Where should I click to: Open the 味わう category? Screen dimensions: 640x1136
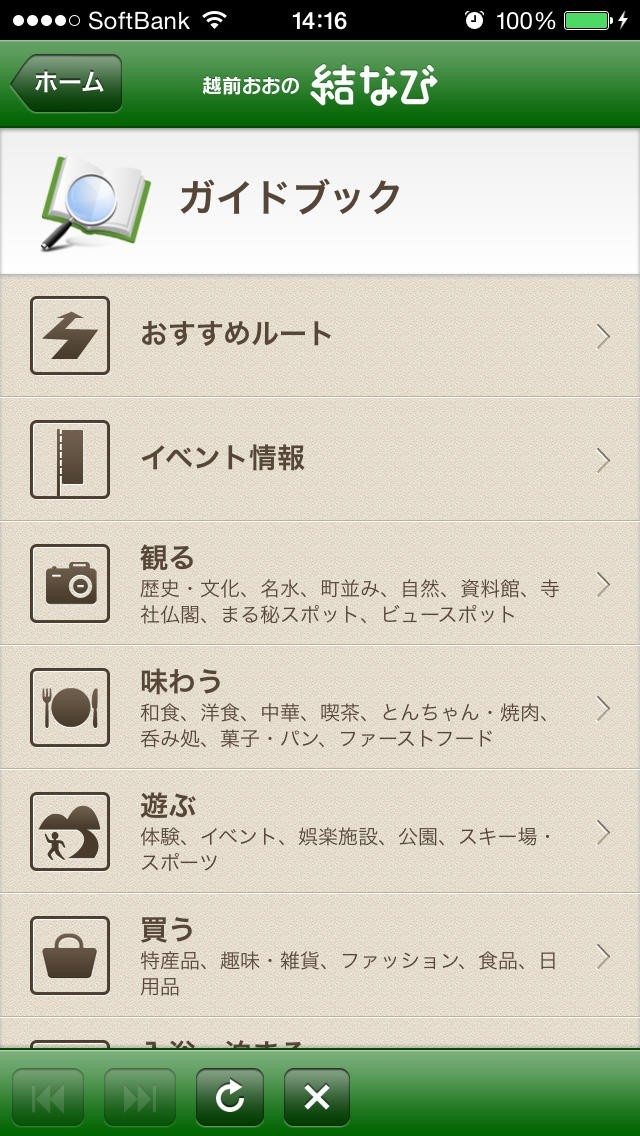click(x=320, y=707)
